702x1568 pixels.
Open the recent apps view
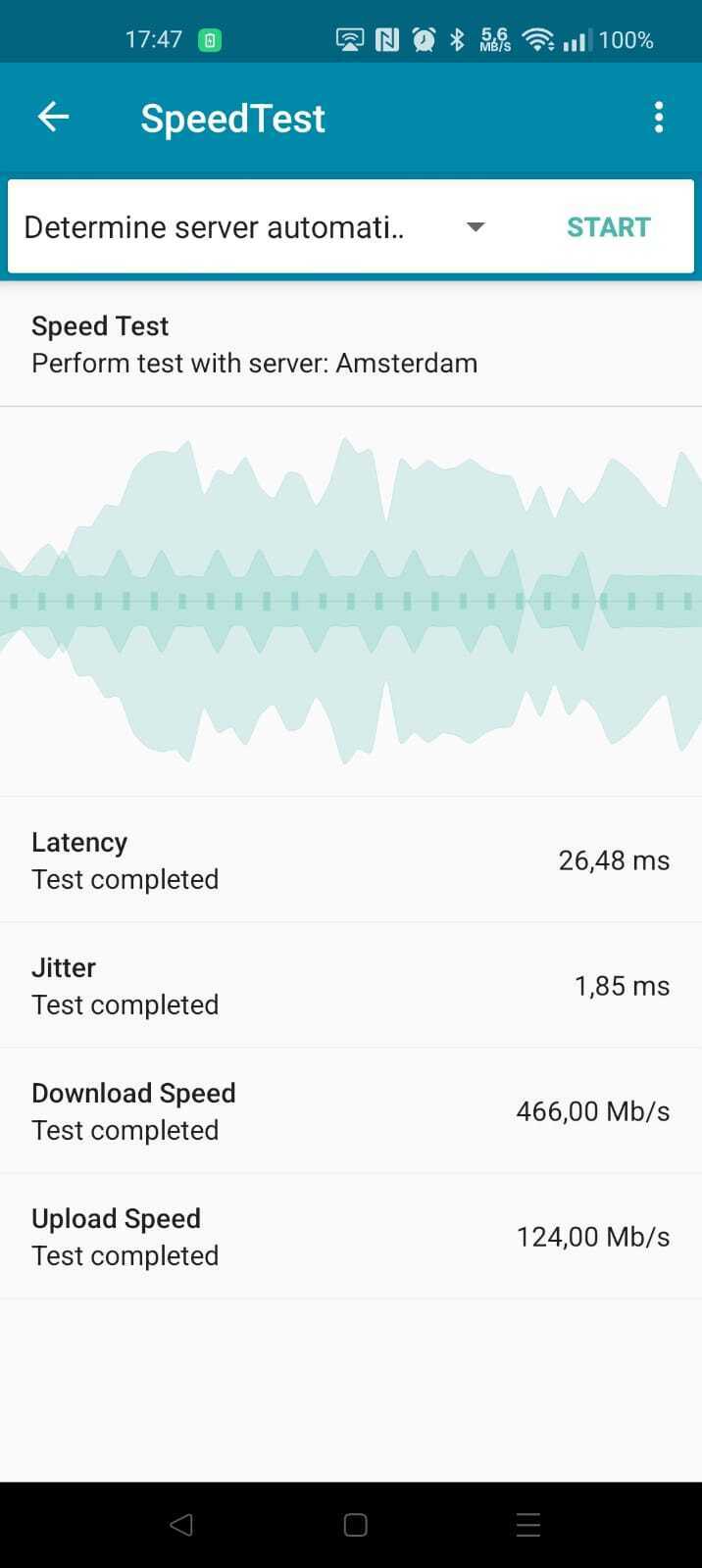pyautogui.click(x=528, y=1525)
